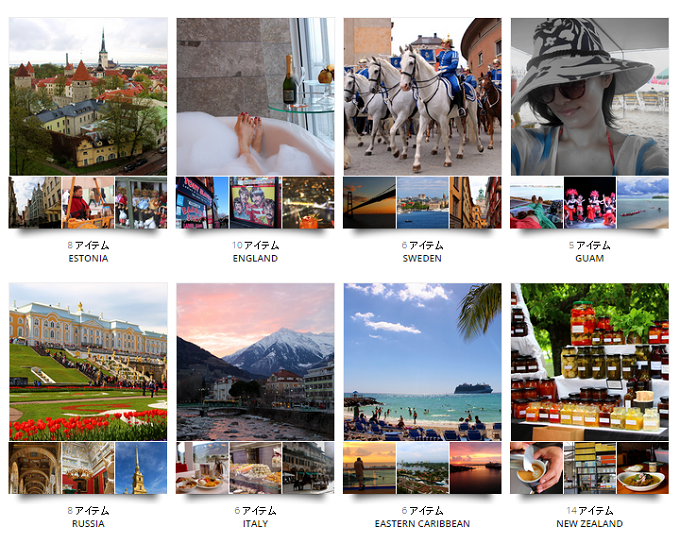This screenshot has width=680, height=543.
Task: View the Italy album
Action: (255, 362)
